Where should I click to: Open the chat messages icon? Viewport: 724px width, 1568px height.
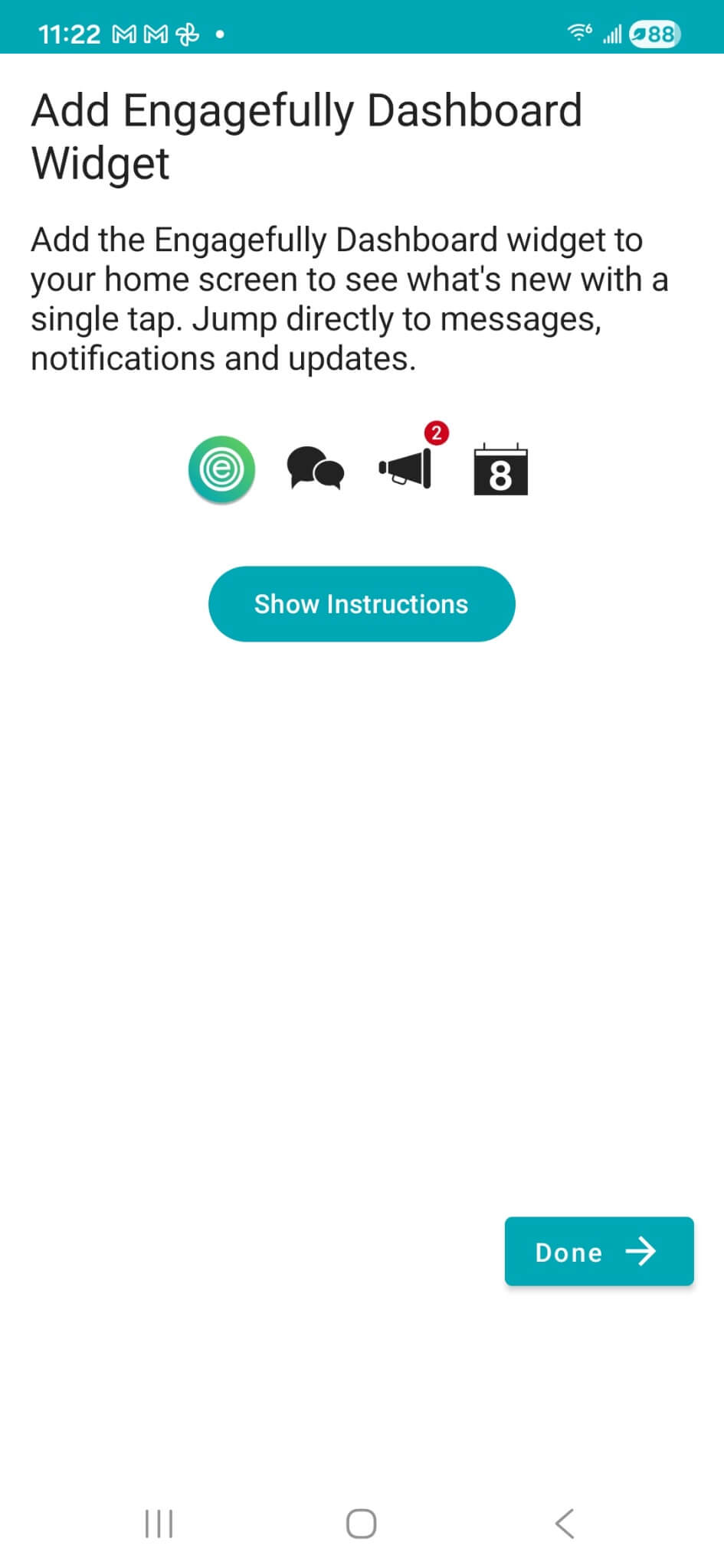(316, 469)
